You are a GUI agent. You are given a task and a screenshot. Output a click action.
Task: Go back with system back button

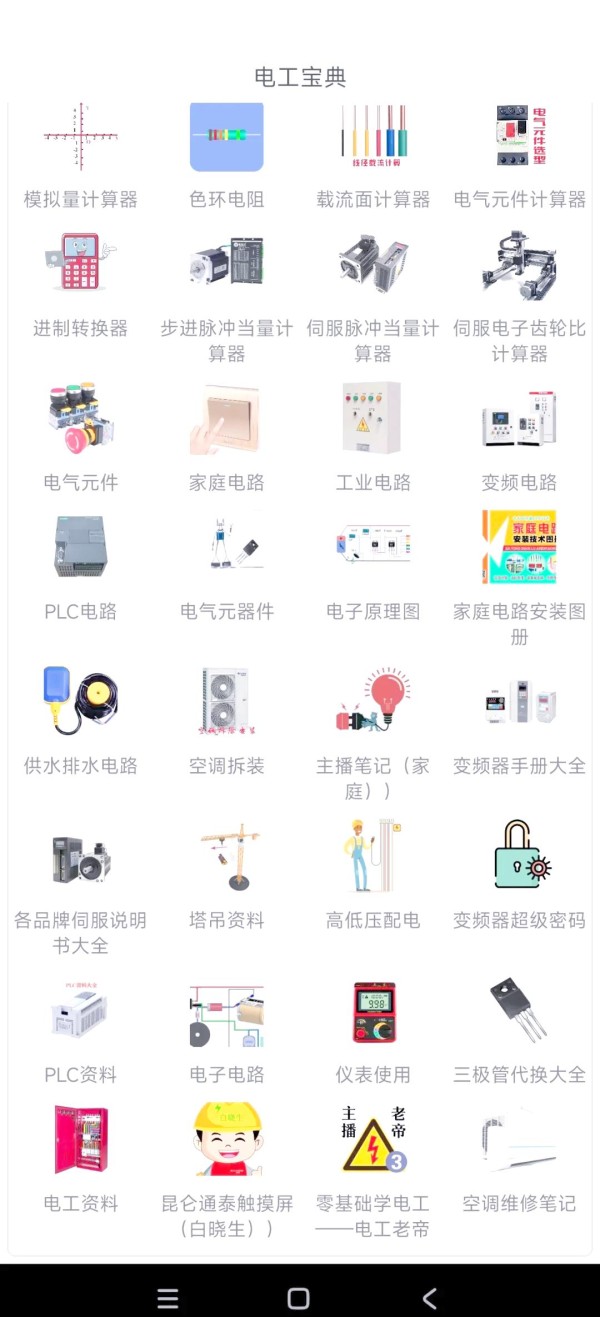[430, 1298]
